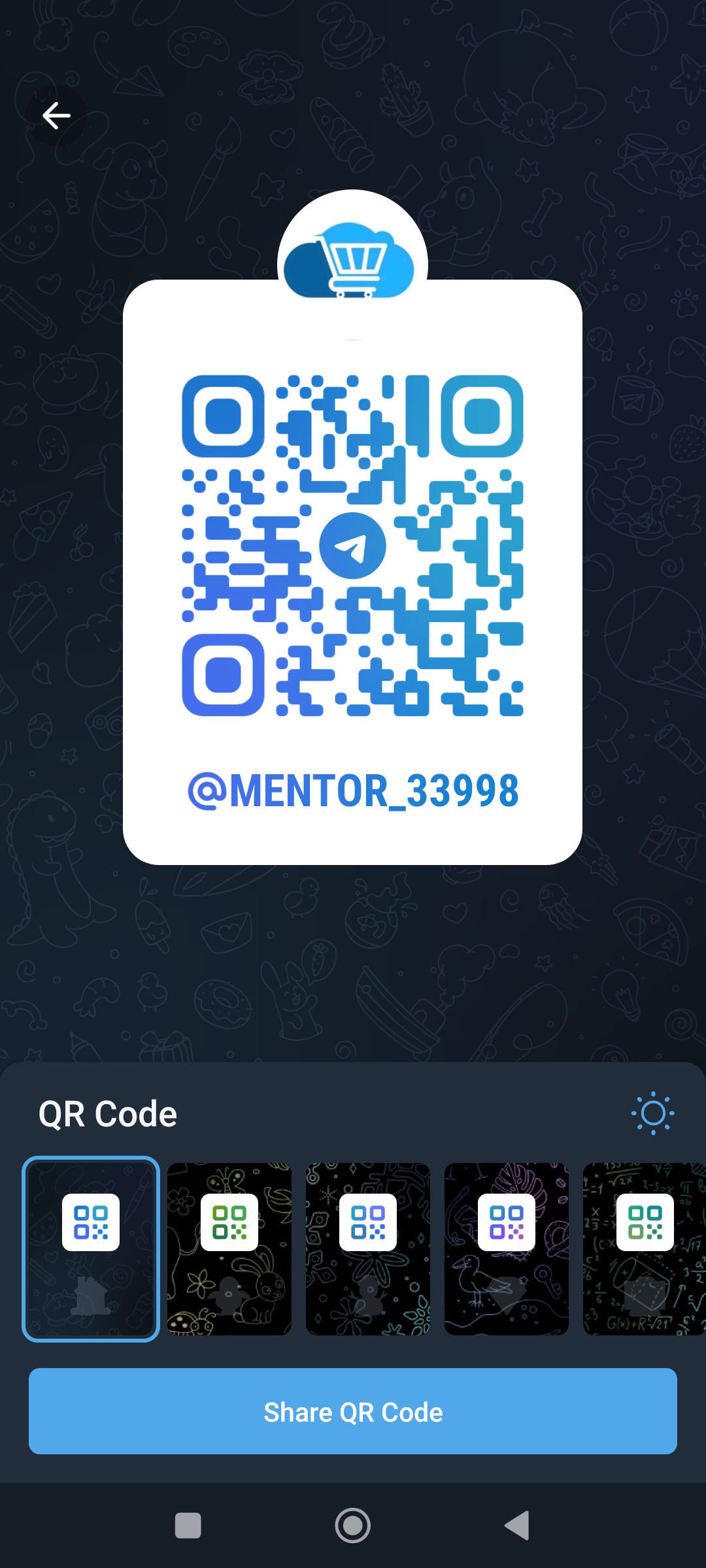Open recent apps with the square button

[x=188, y=1526]
